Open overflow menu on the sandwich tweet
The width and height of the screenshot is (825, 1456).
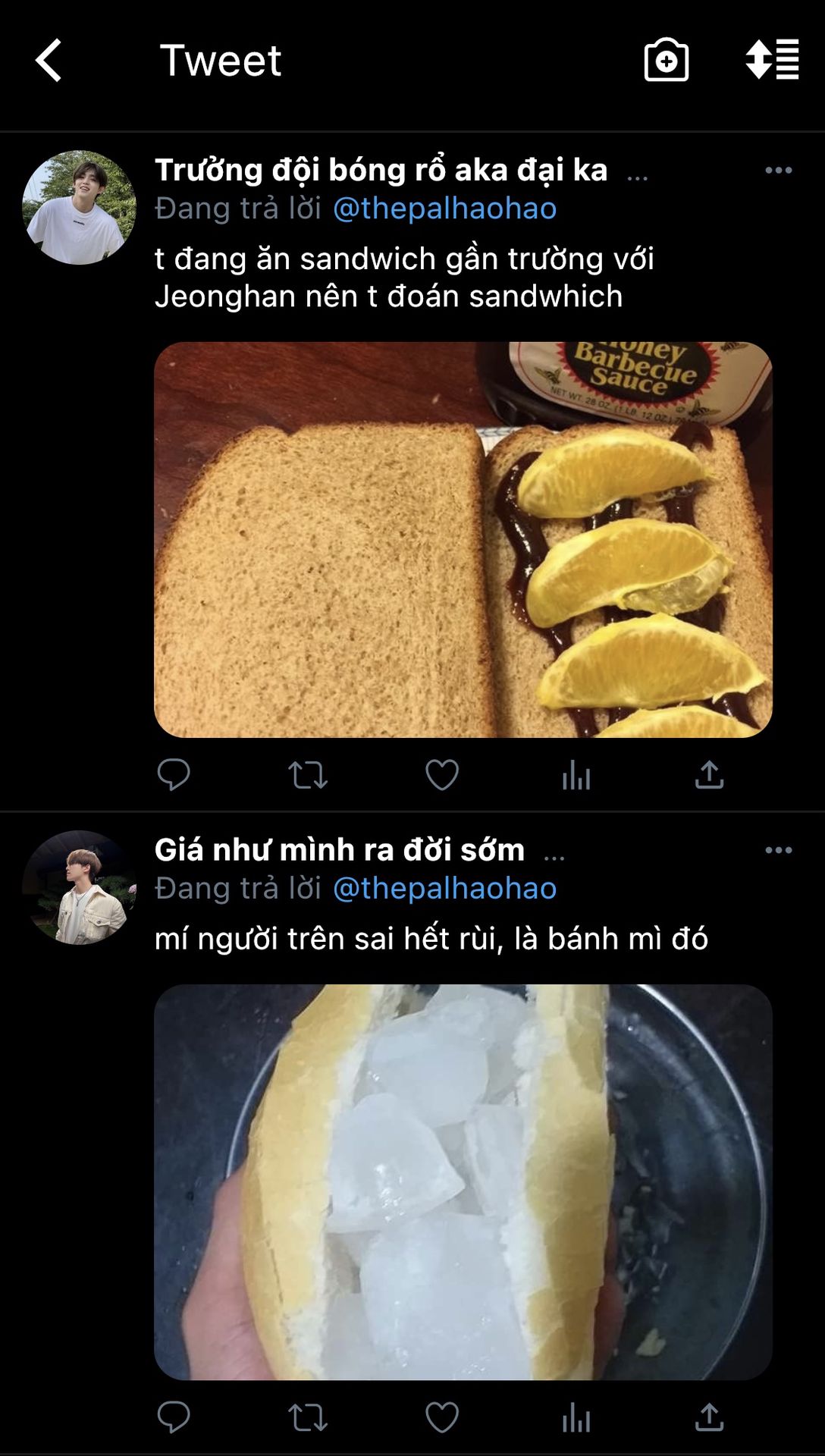[778, 171]
